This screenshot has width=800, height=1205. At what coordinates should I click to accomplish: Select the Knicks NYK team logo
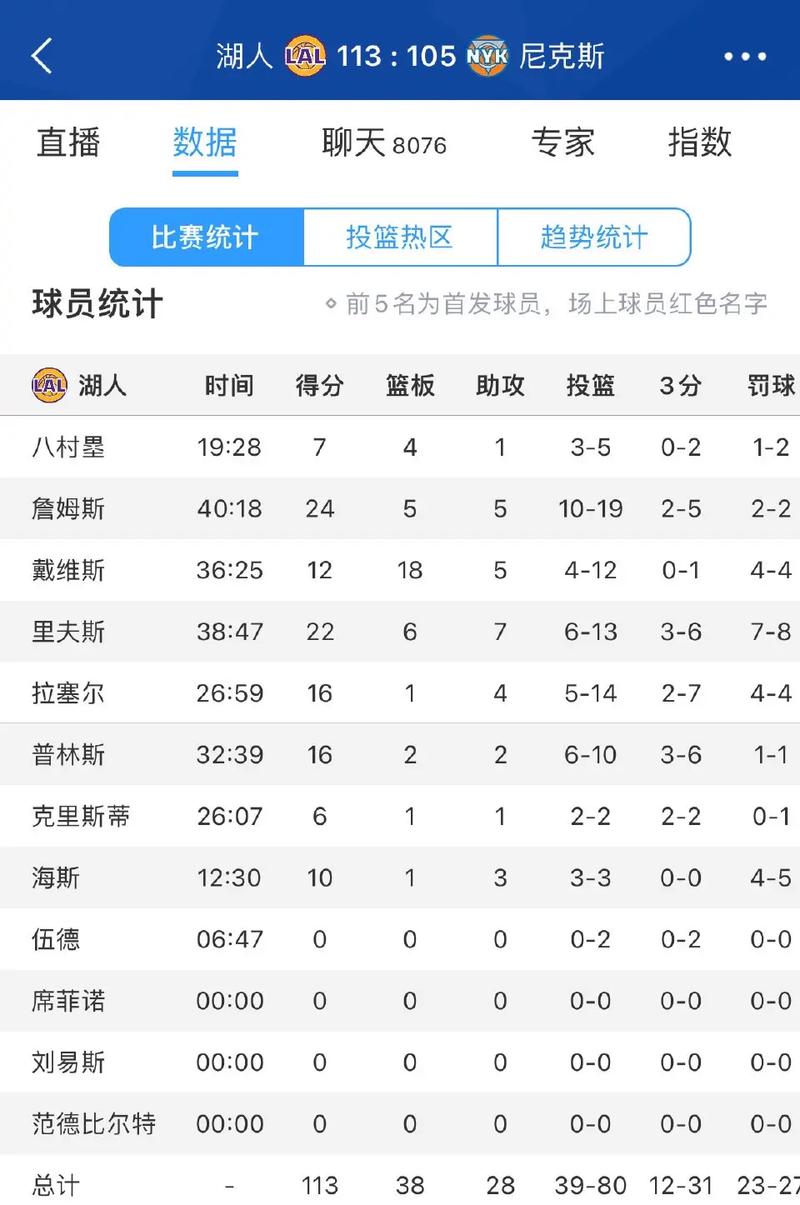pyautogui.click(x=482, y=55)
